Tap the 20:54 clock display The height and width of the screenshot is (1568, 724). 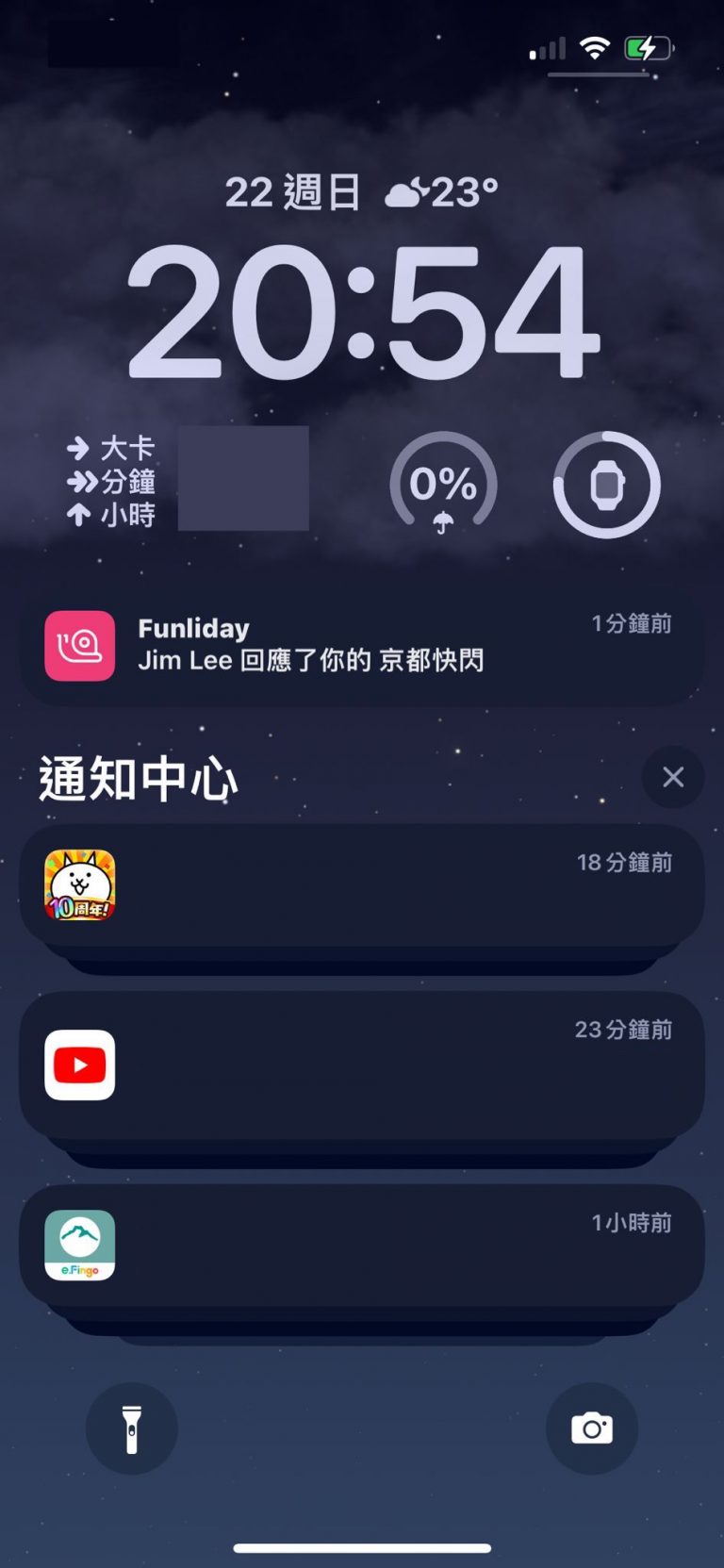[362, 311]
